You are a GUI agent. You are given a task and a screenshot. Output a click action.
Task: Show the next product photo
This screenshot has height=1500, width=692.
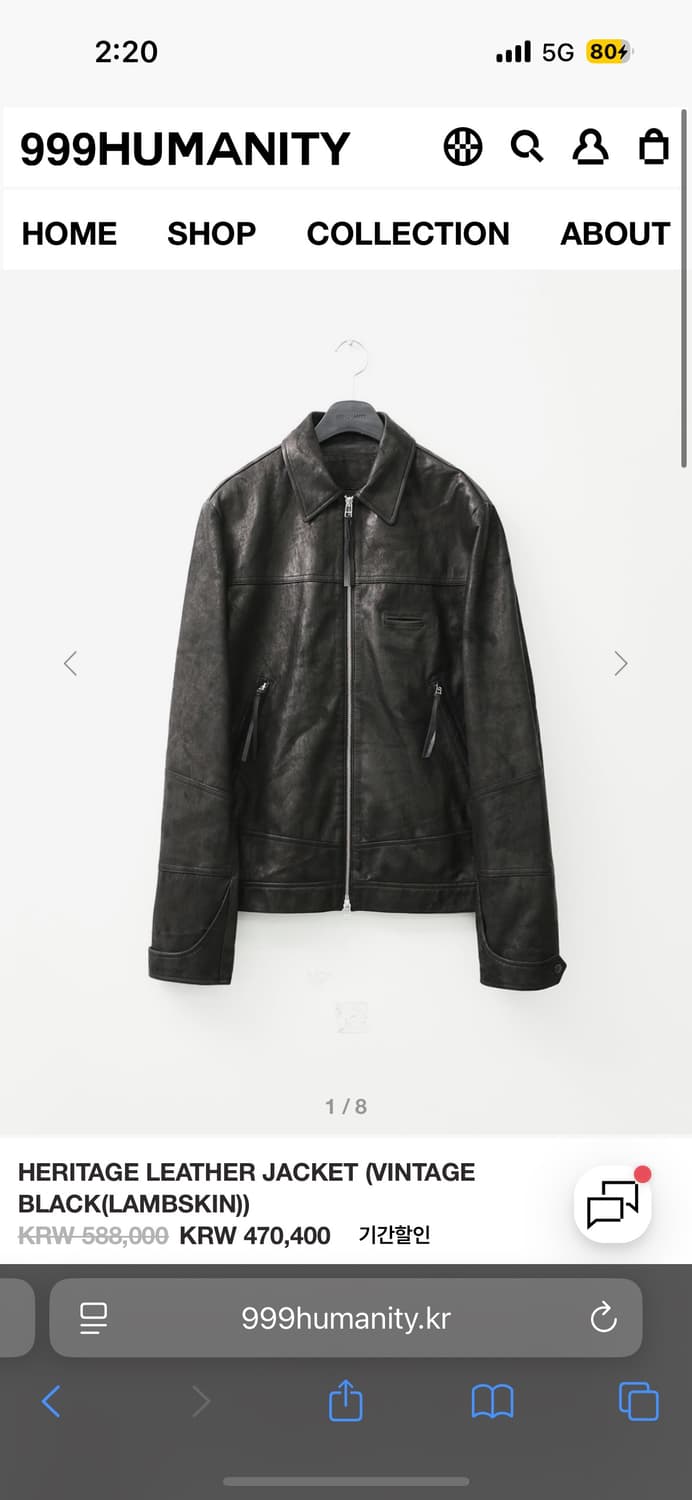(x=621, y=663)
